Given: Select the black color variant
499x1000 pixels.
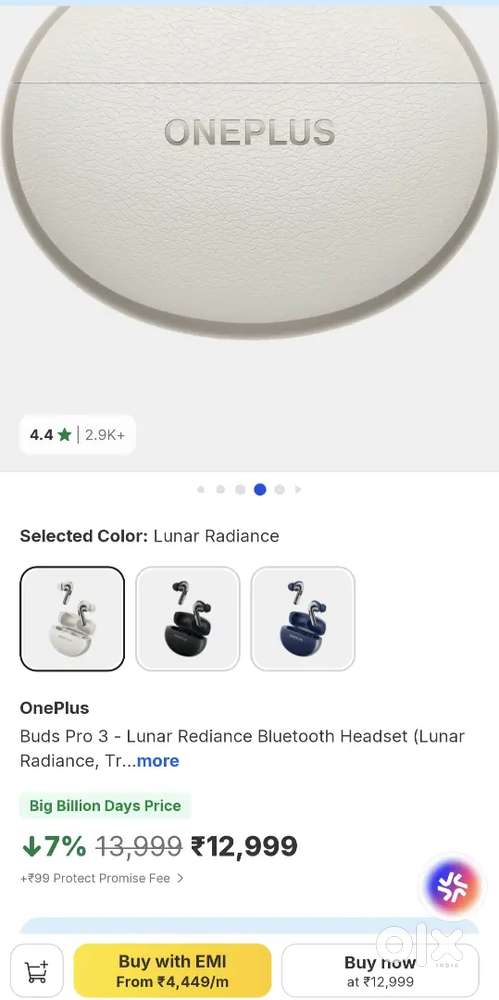Looking at the screenshot, I should [188, 619].
